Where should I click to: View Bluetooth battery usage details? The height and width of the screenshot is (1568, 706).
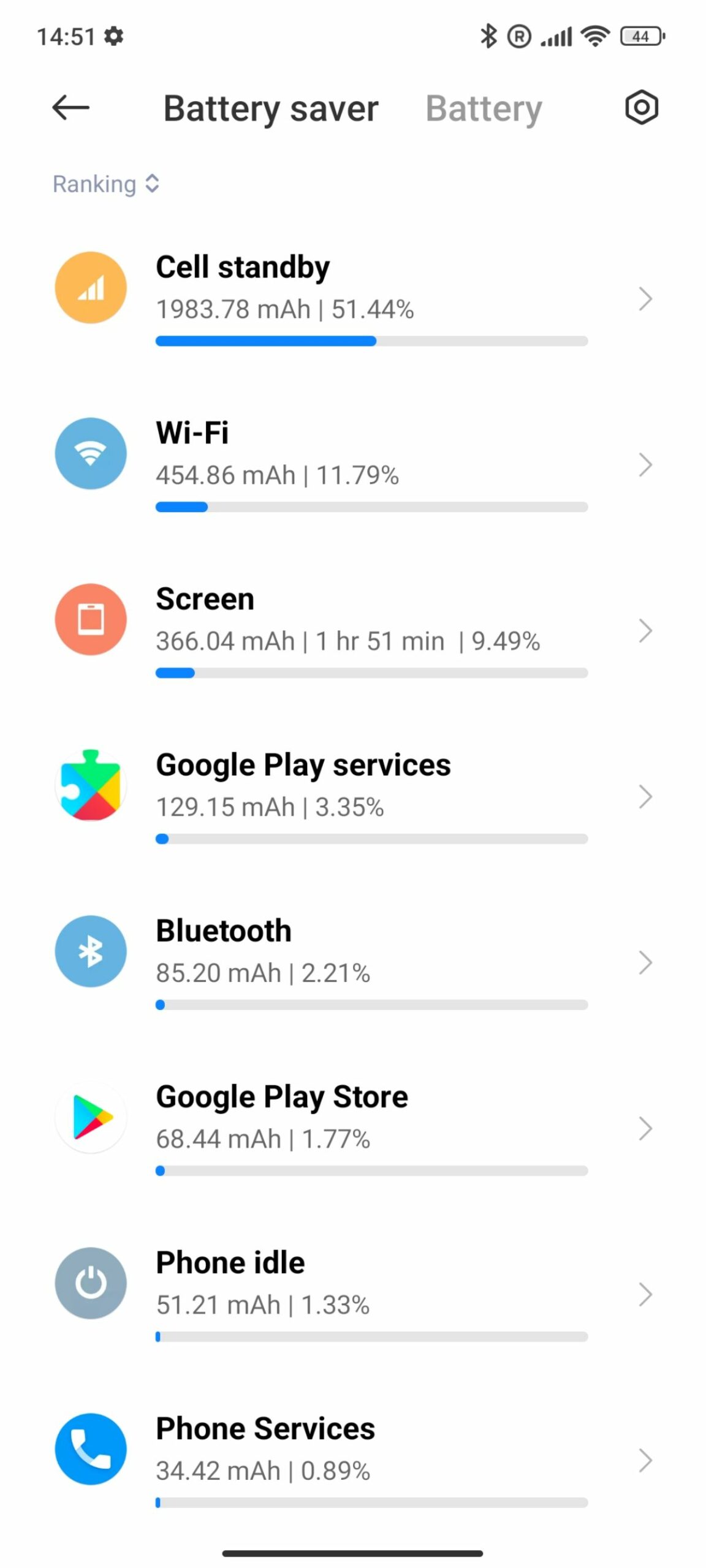[353, 962]
